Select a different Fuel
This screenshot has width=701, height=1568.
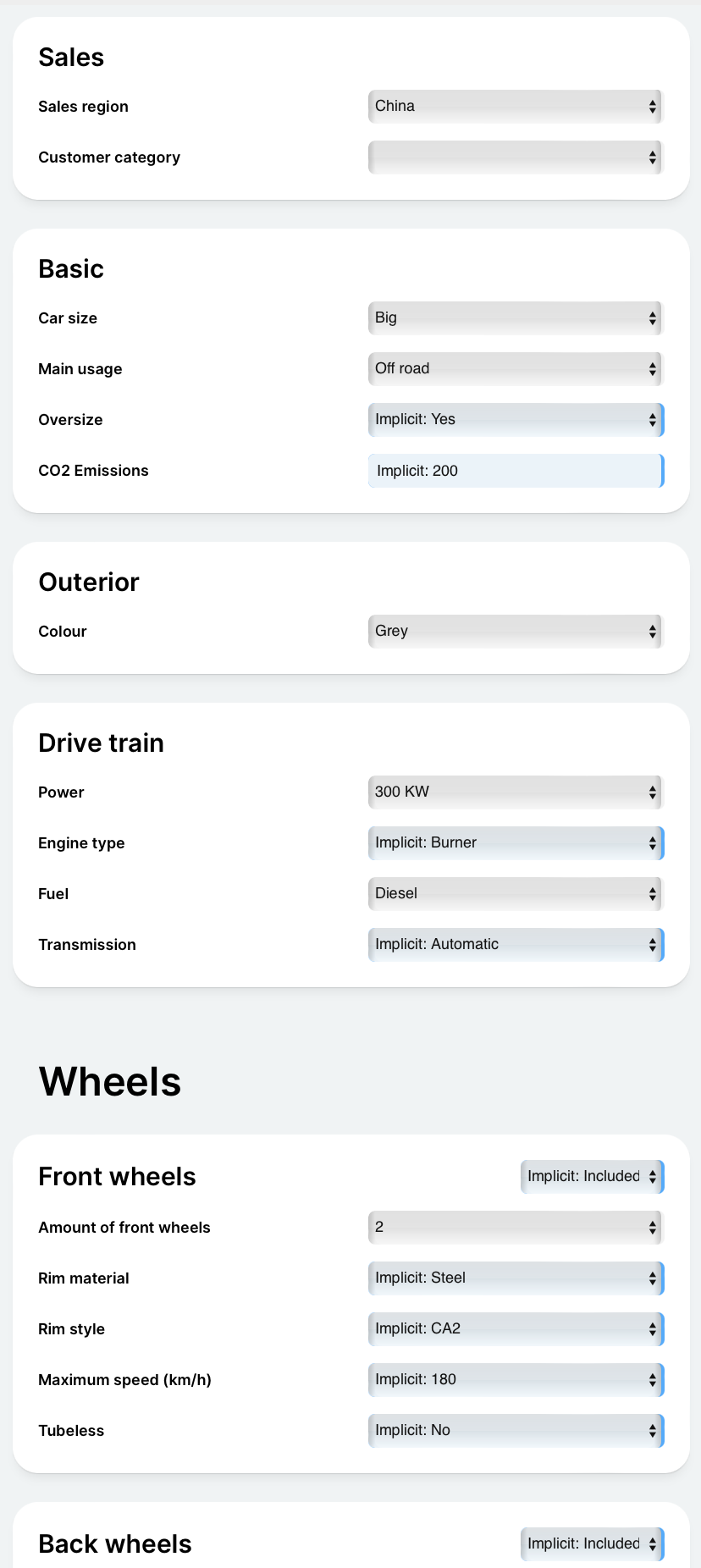coord(516,894)
